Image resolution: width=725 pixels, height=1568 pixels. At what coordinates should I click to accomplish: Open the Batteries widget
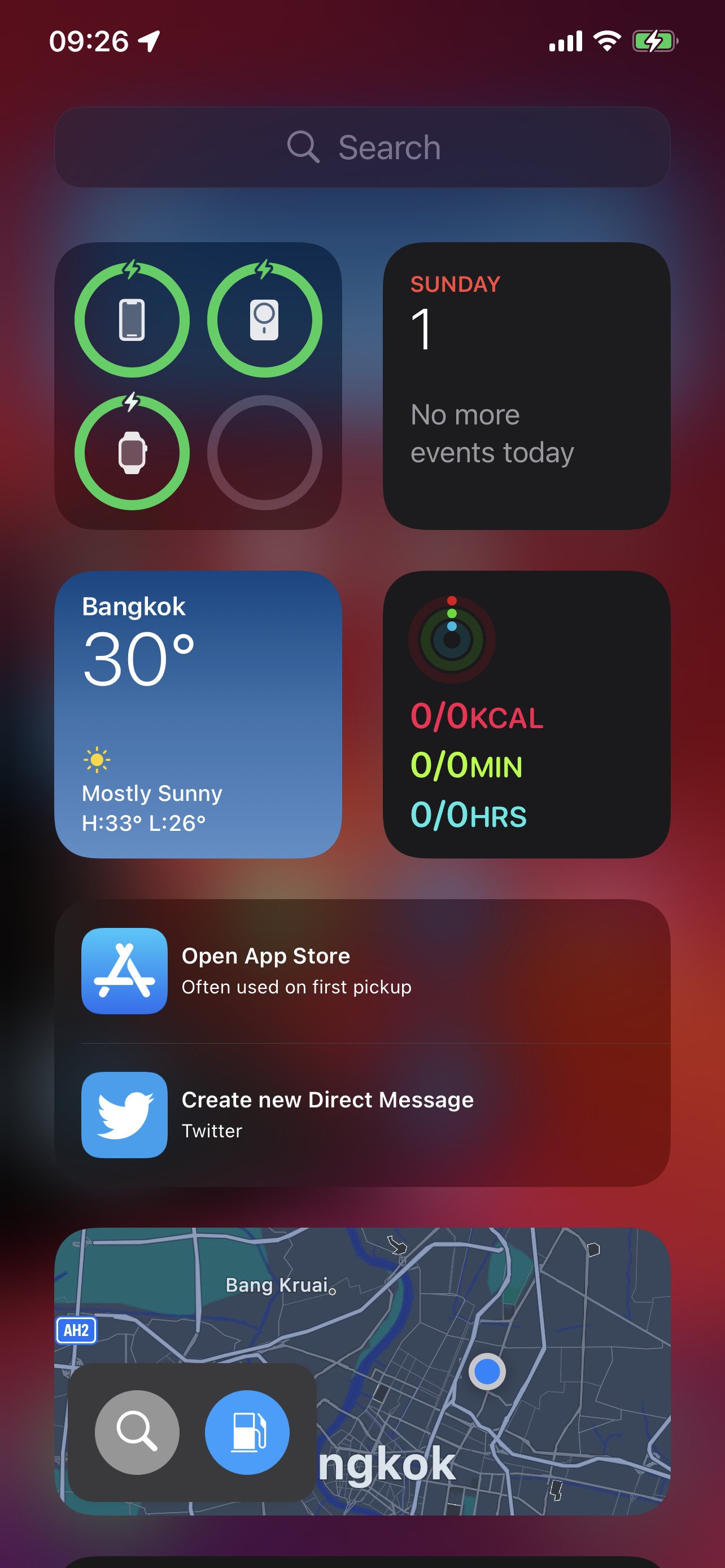tap(198, 386)
